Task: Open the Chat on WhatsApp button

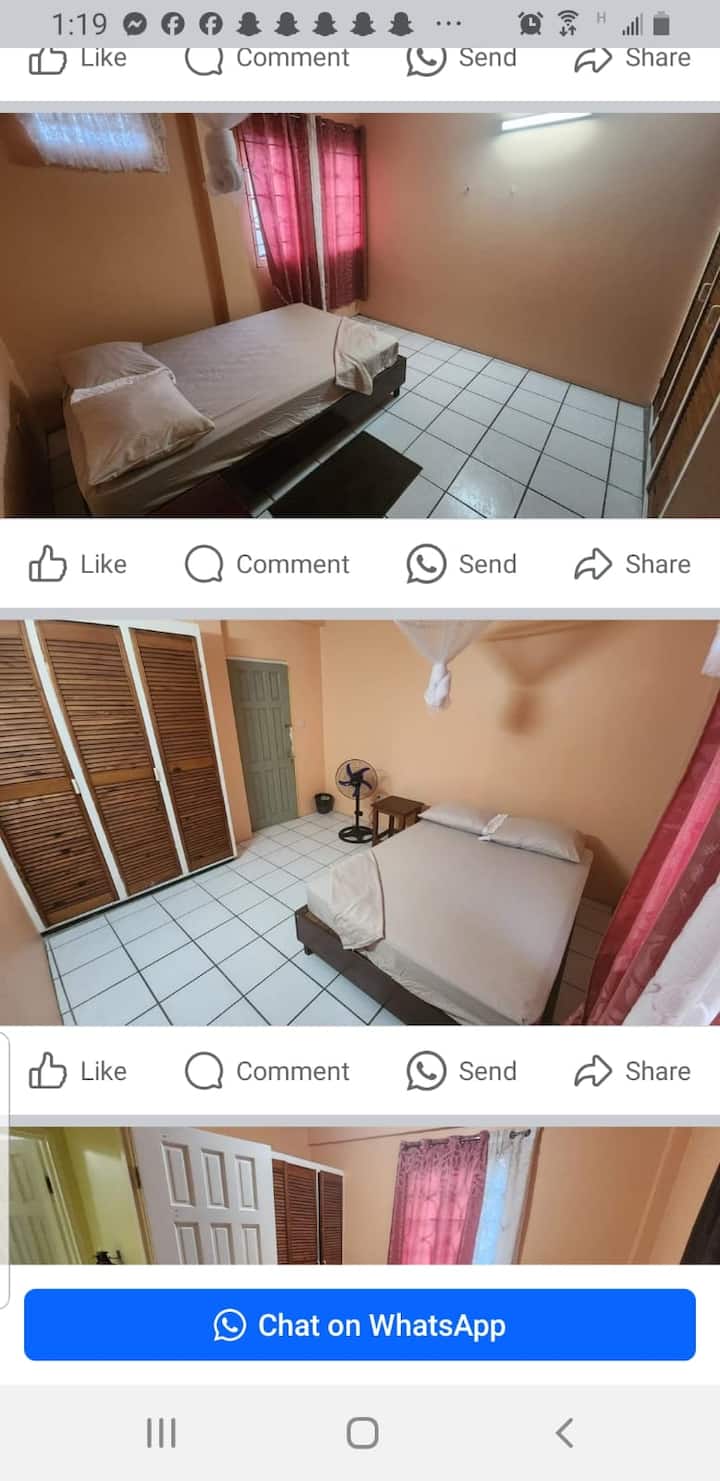Action: 360,1325
